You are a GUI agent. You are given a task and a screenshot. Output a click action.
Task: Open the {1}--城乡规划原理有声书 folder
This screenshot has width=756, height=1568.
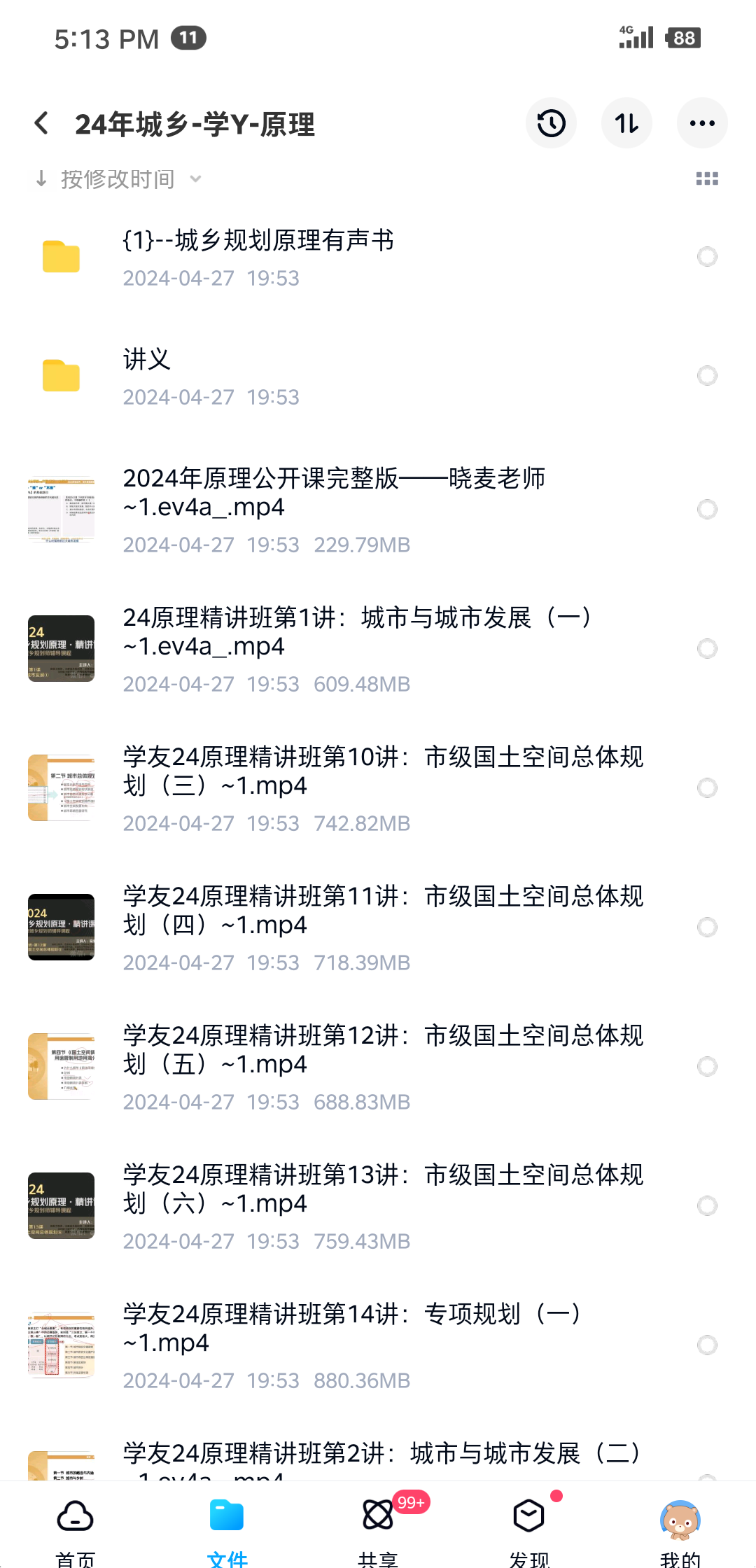click(259, 256)
